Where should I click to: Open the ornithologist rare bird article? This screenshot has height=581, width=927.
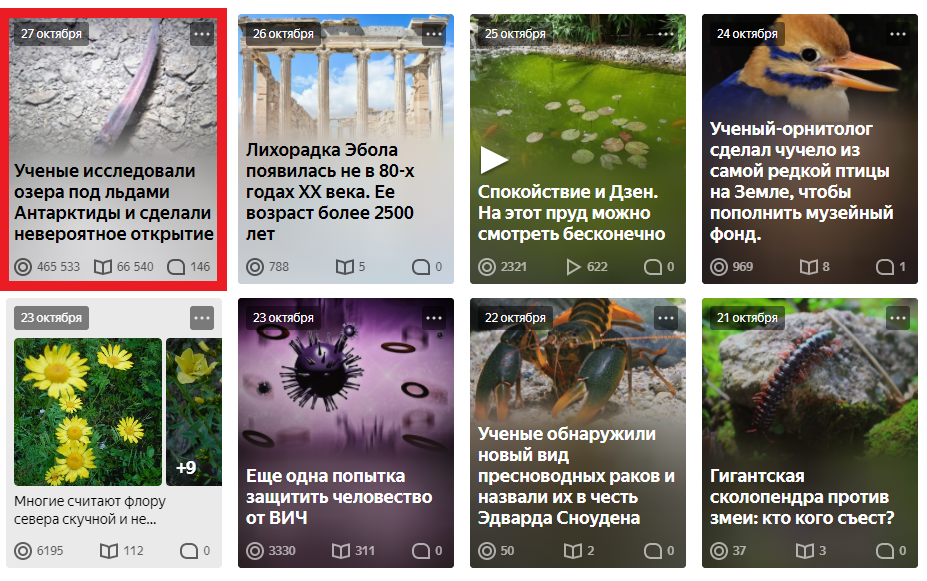[x=801, y=182]
